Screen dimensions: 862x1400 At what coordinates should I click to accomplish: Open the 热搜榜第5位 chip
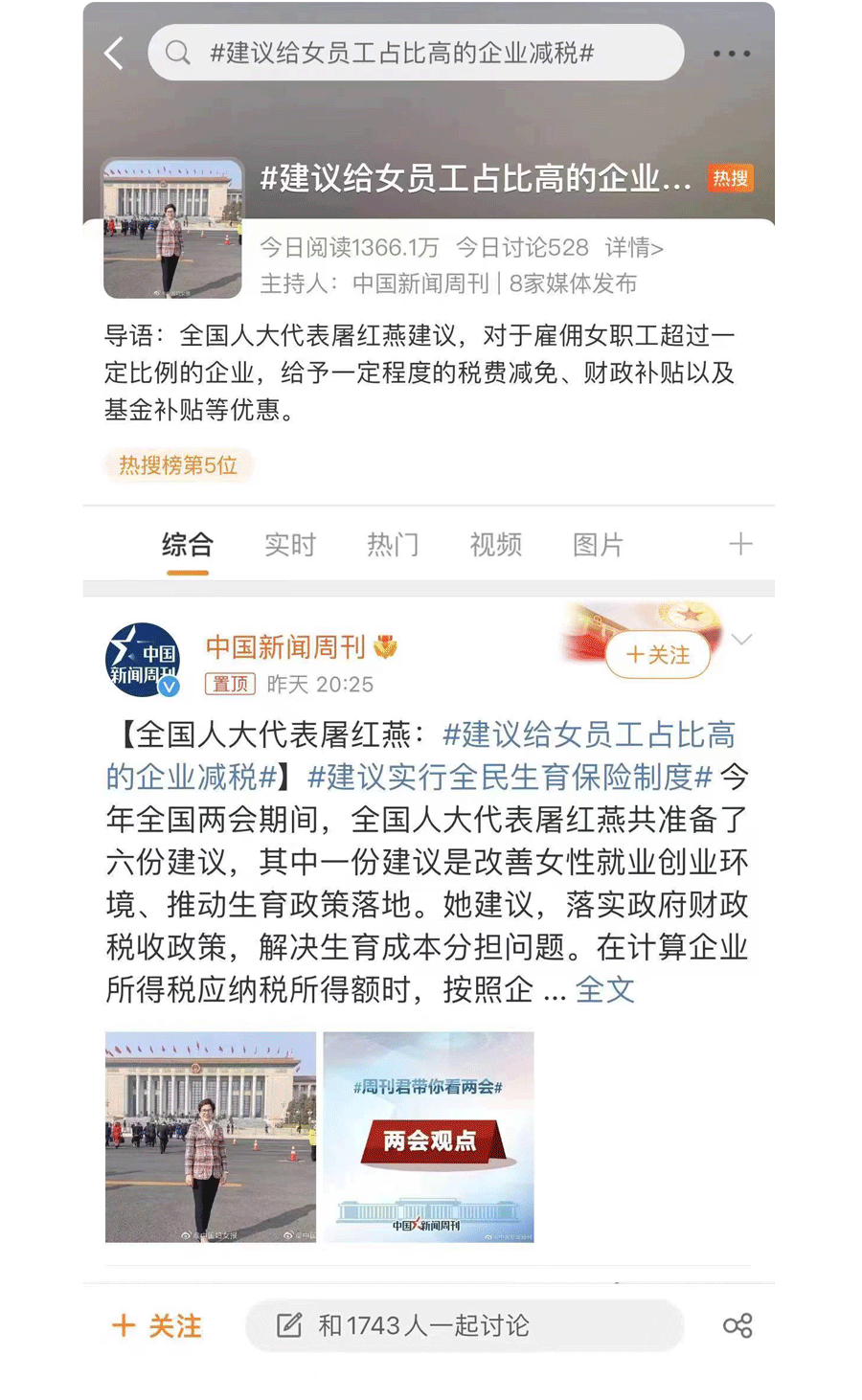point(178,465)
